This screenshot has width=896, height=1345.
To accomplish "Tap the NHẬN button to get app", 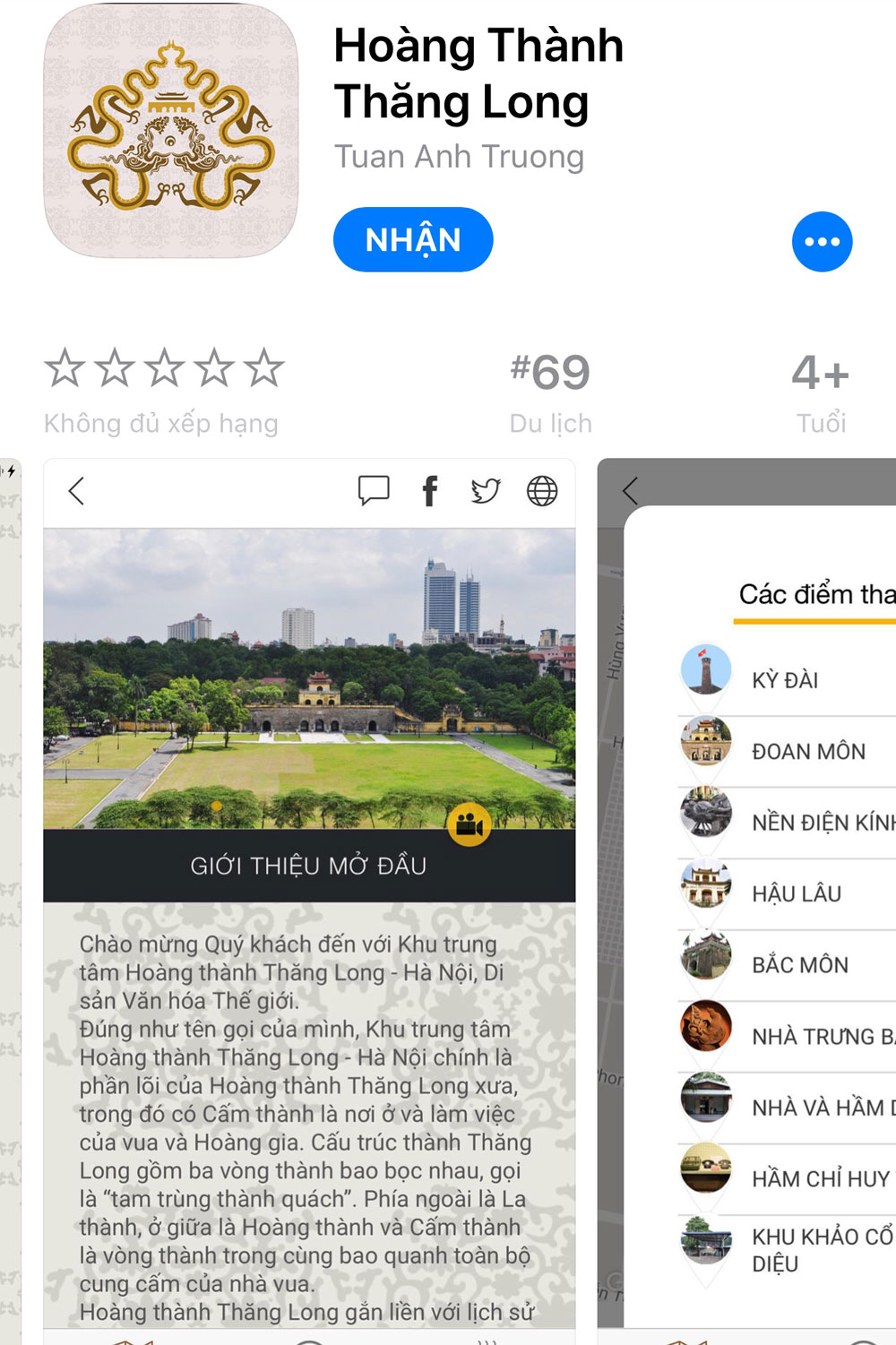I will 413,240.
